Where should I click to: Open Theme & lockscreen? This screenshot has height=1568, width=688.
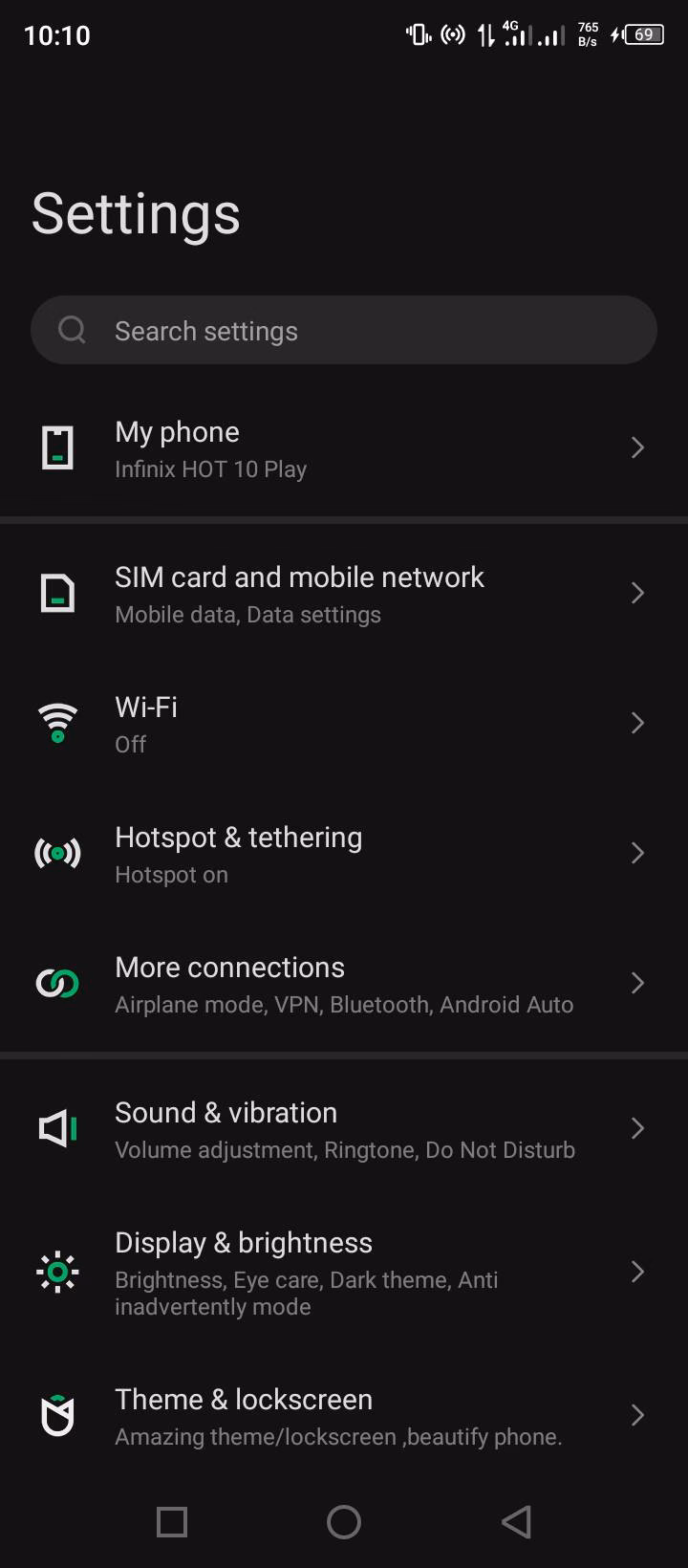pos(344,1416)
